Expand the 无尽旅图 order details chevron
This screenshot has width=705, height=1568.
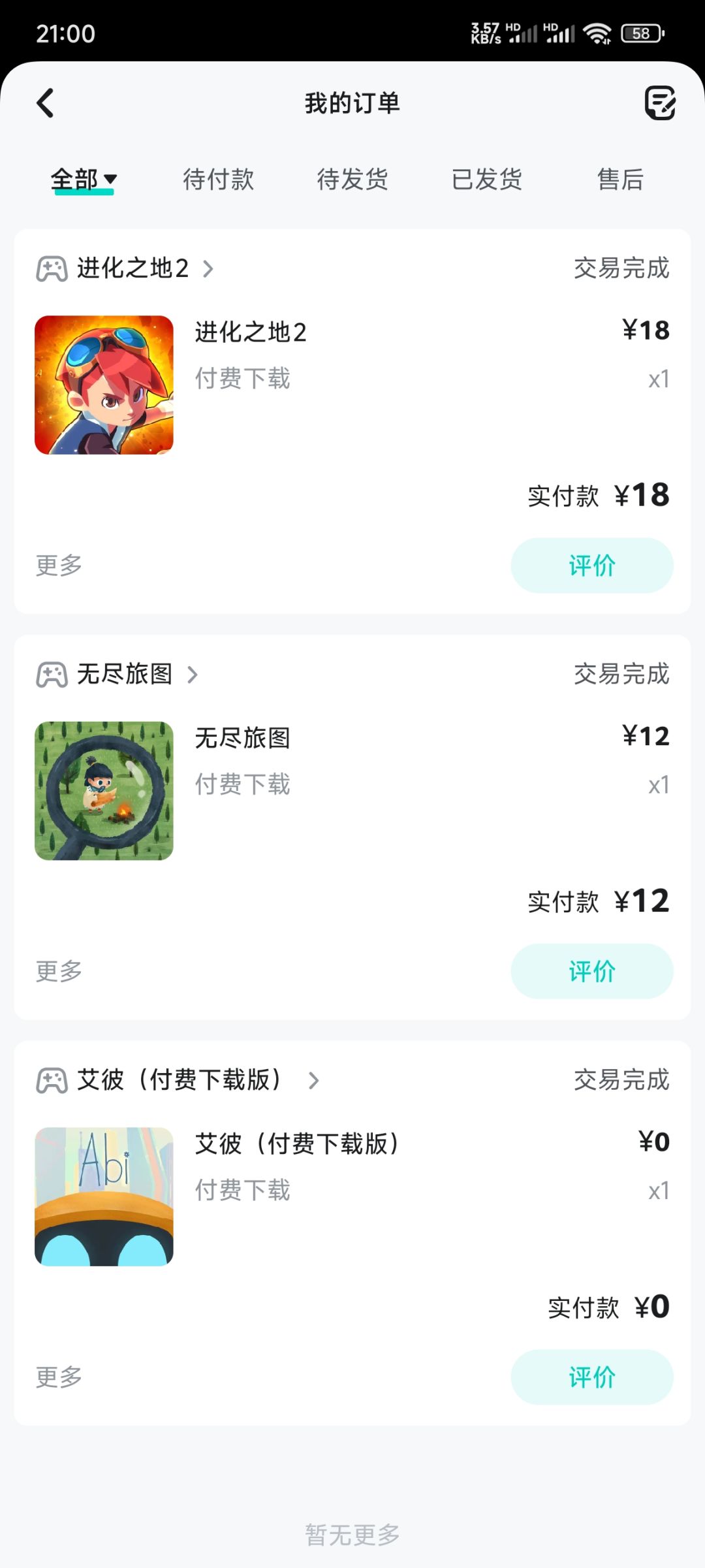coord(193,675)
